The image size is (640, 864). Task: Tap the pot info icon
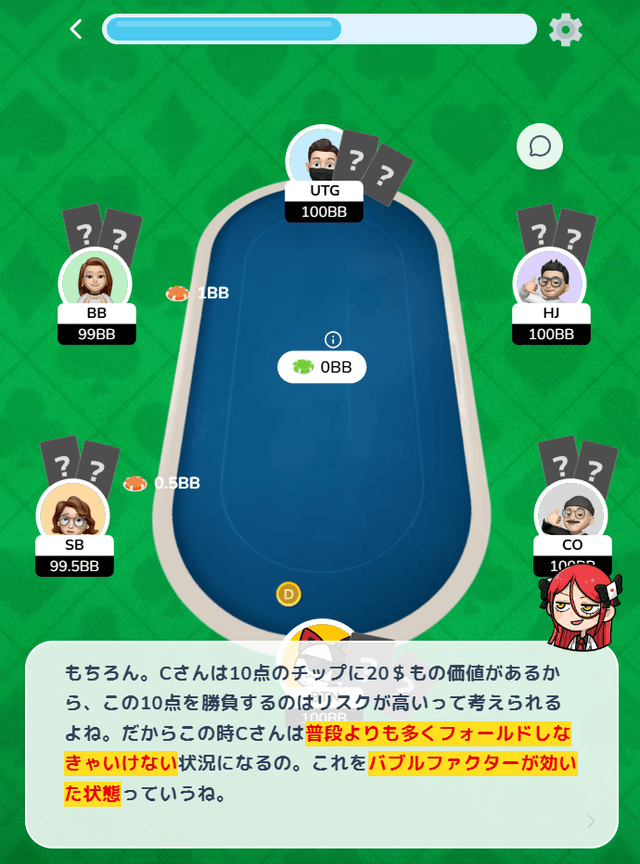[333, 340]
